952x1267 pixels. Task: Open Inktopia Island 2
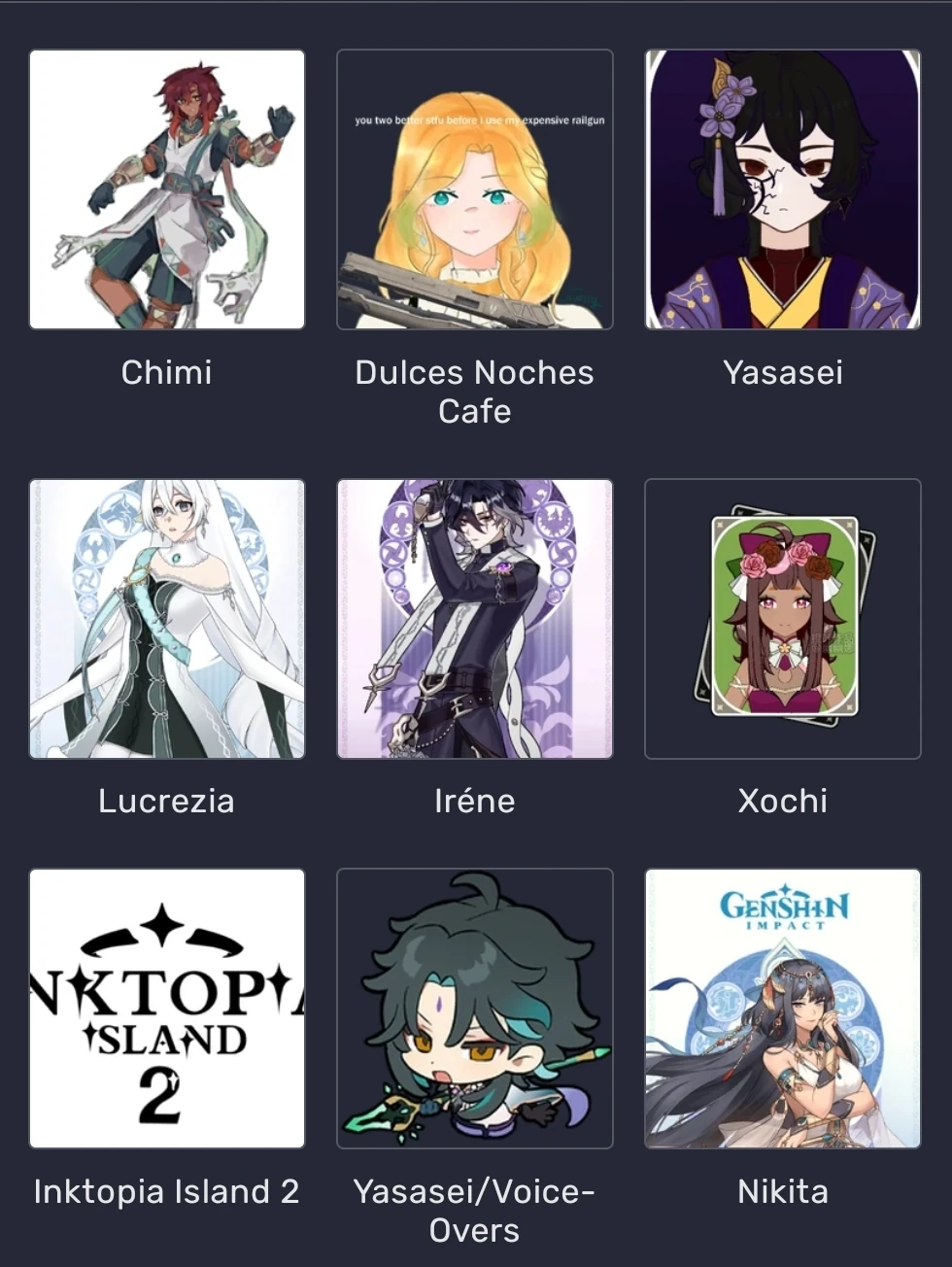point(167,1009)
